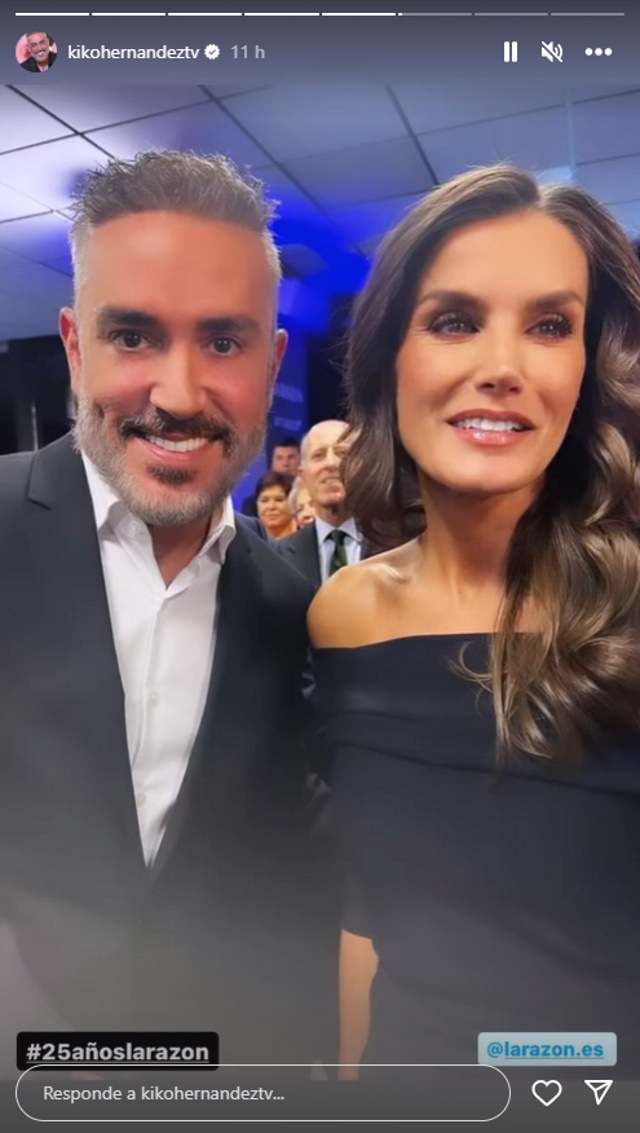Share the story via paper plane icon
Screen dimensions: 640x1133
coord(598,1092)
